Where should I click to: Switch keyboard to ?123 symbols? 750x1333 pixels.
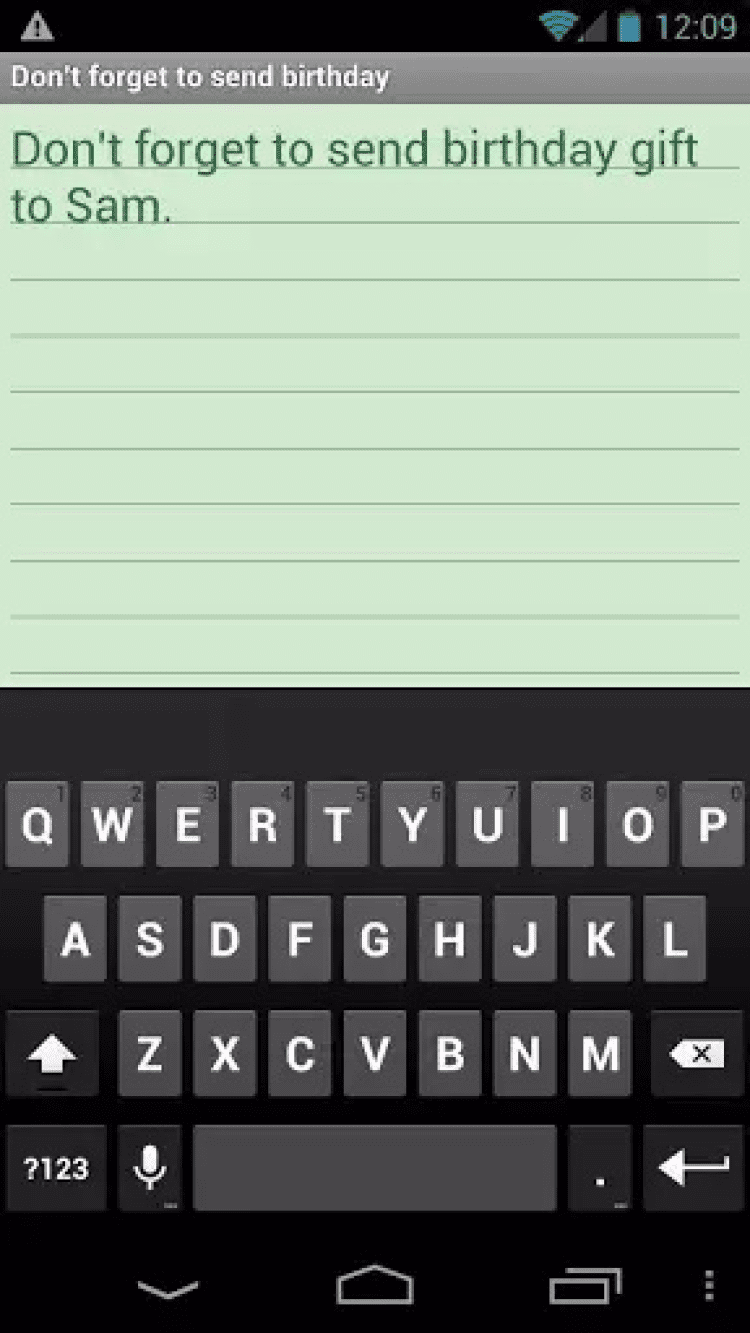[x=56, y=1168]
